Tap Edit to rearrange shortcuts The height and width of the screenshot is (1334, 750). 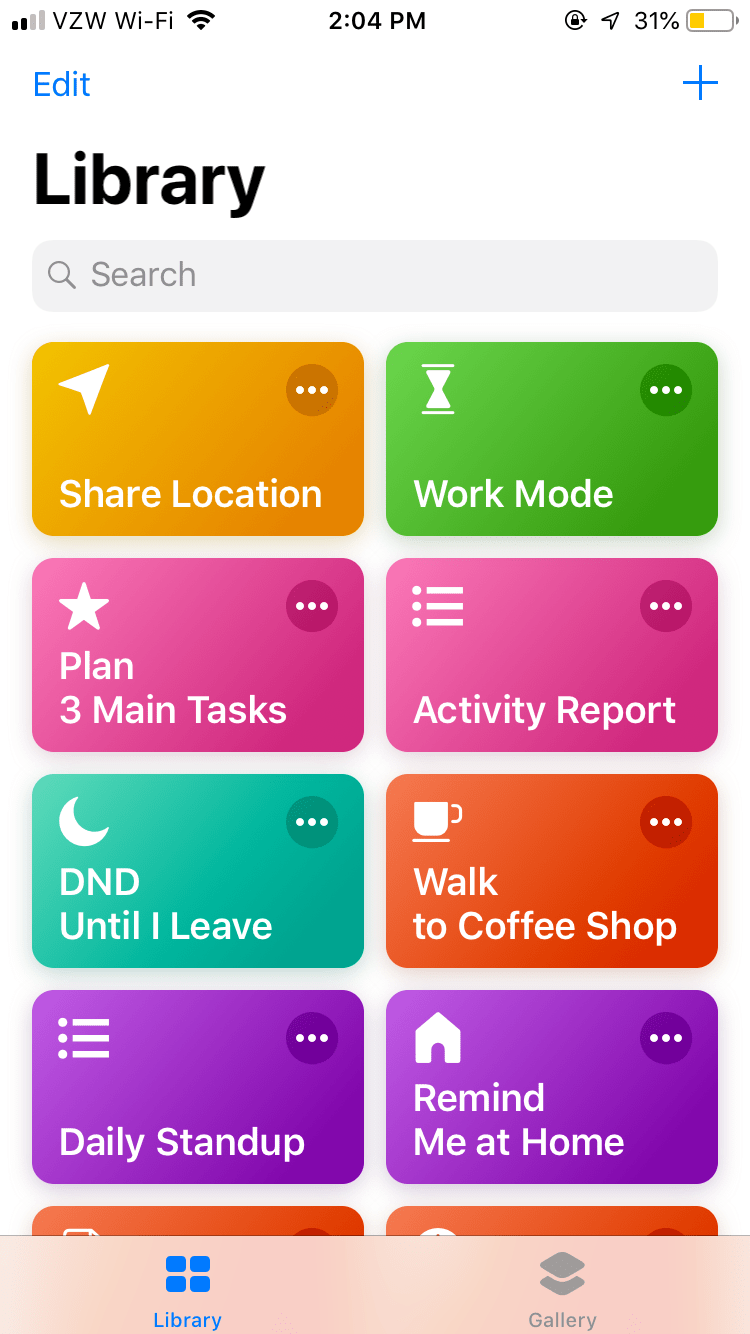pos(62,84)
